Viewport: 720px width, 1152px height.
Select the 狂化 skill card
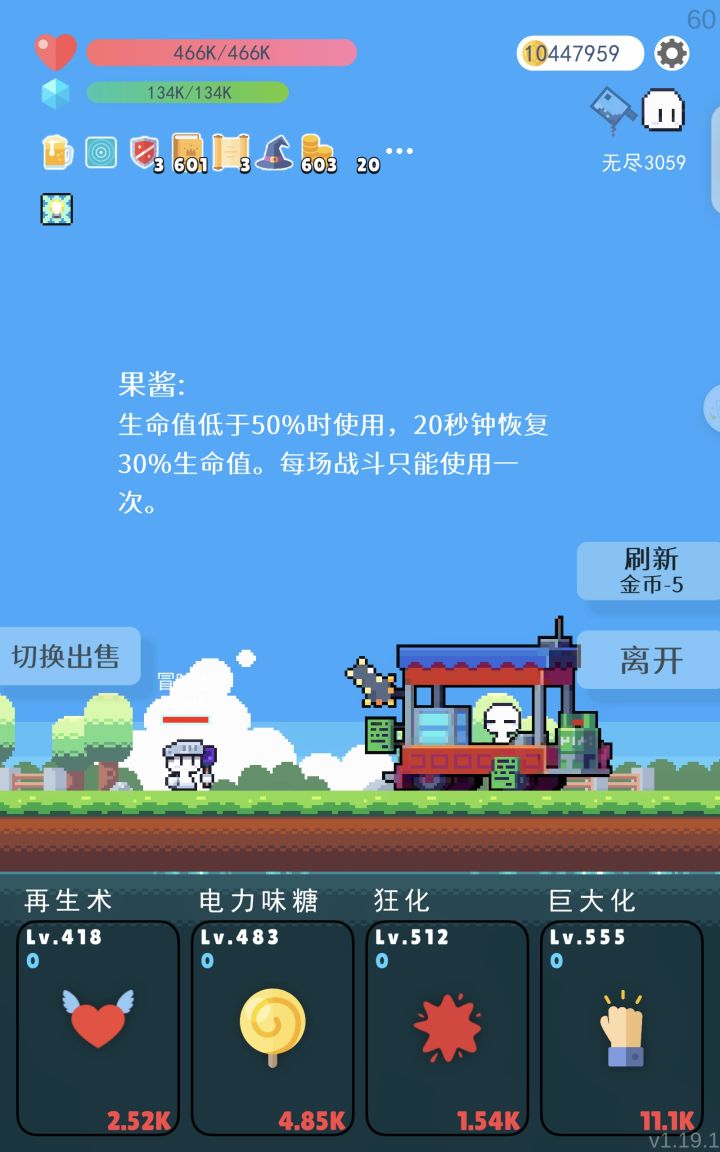click(447, 1028)
